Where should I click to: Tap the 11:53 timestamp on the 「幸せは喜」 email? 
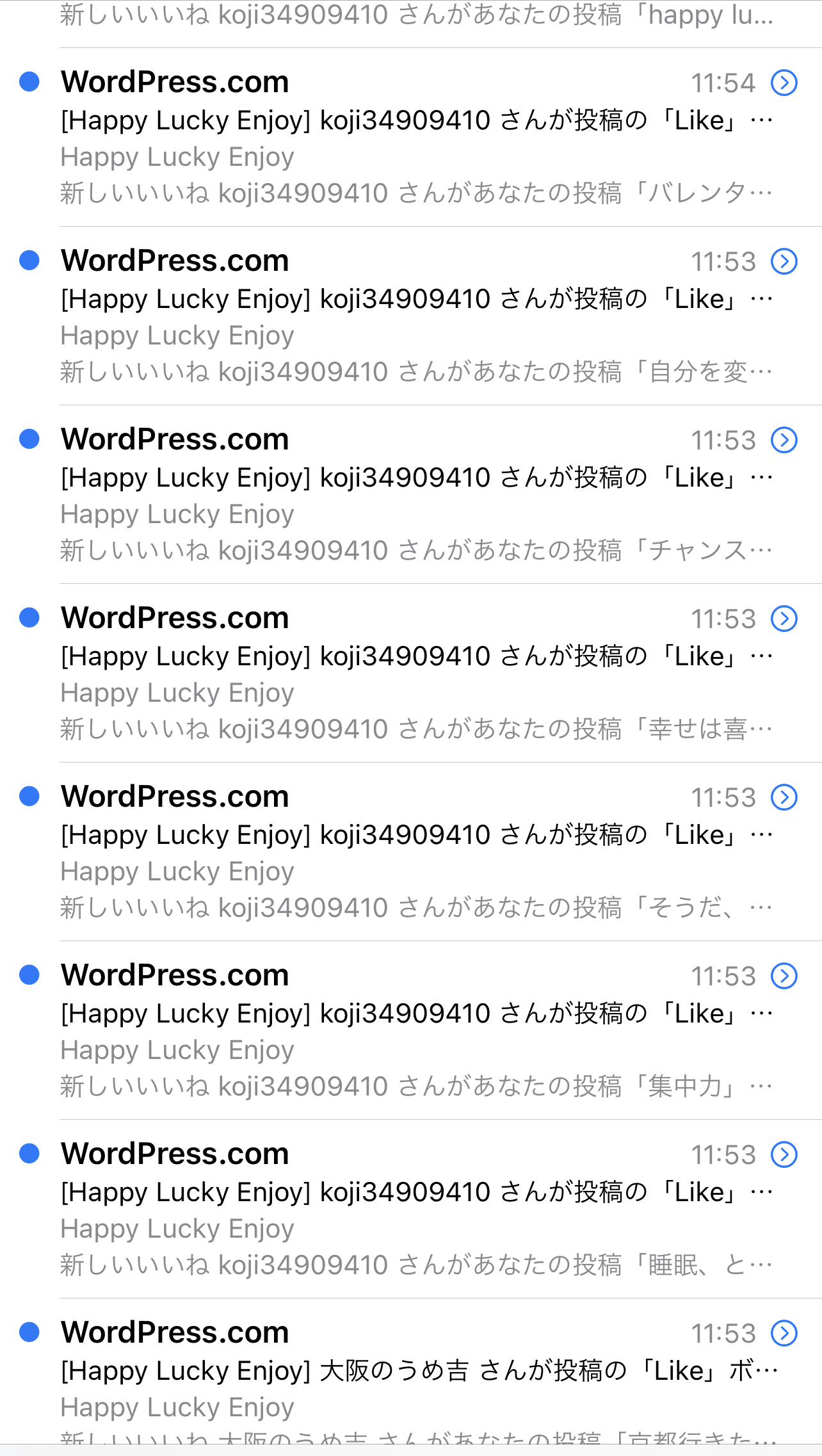pyautogui.click(x=724, y=618)
